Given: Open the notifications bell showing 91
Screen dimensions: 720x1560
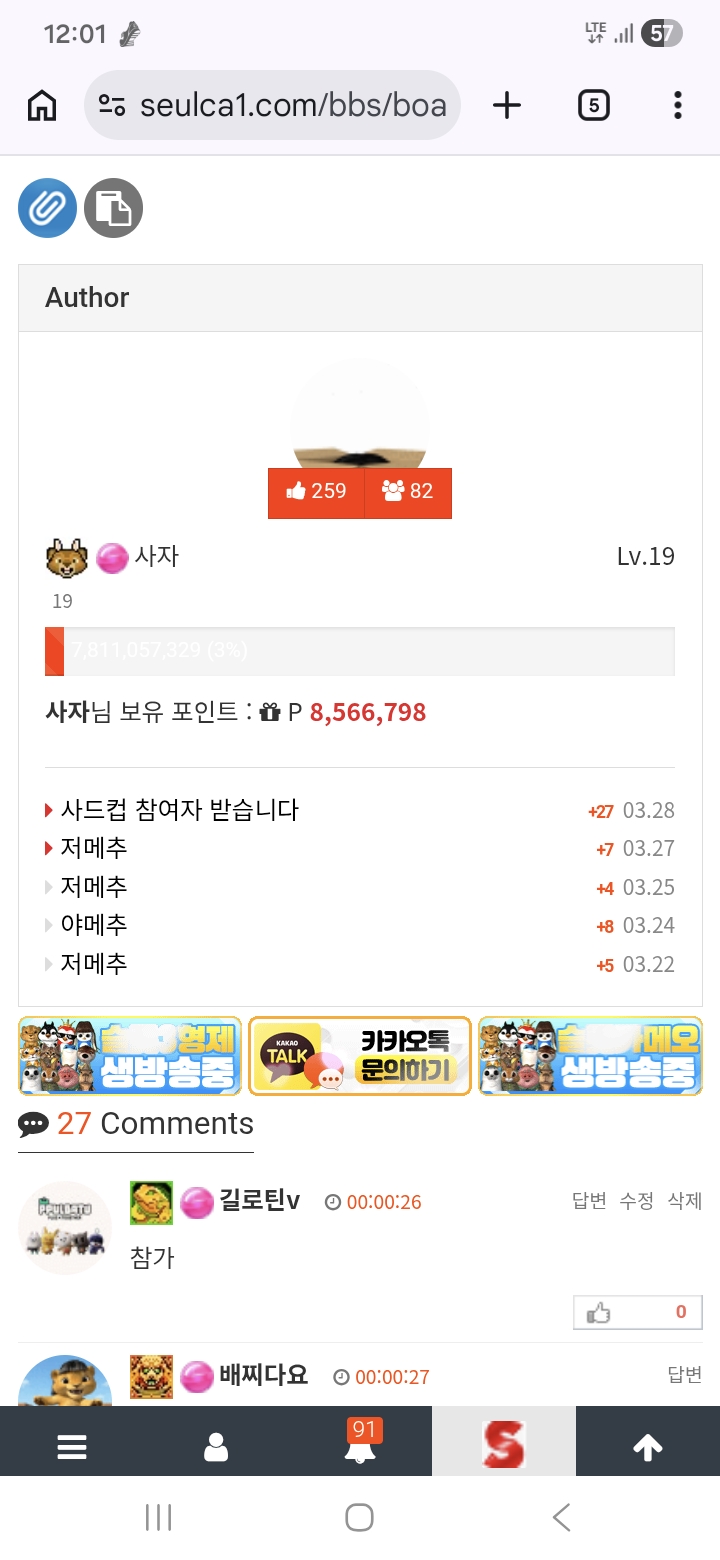Looking at the screenshot, I should (360, 1447).
